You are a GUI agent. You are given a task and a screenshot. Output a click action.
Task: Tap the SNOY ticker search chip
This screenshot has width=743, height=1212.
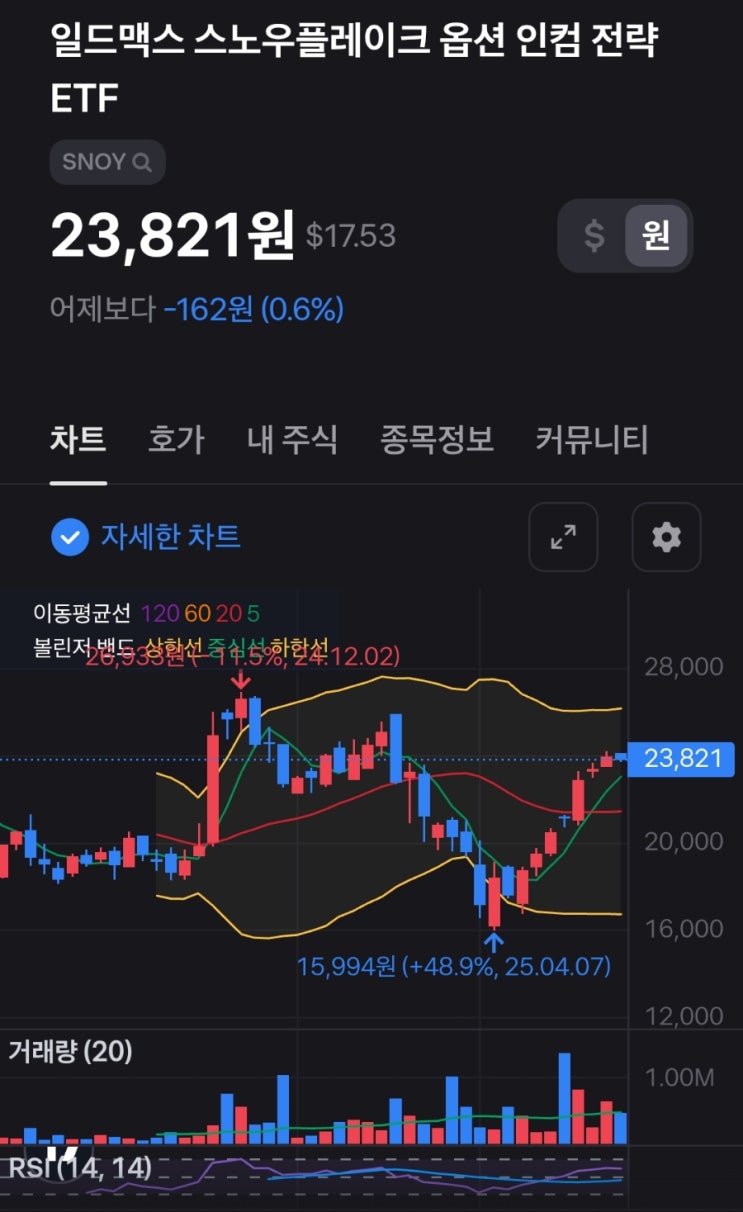(107, 162)
